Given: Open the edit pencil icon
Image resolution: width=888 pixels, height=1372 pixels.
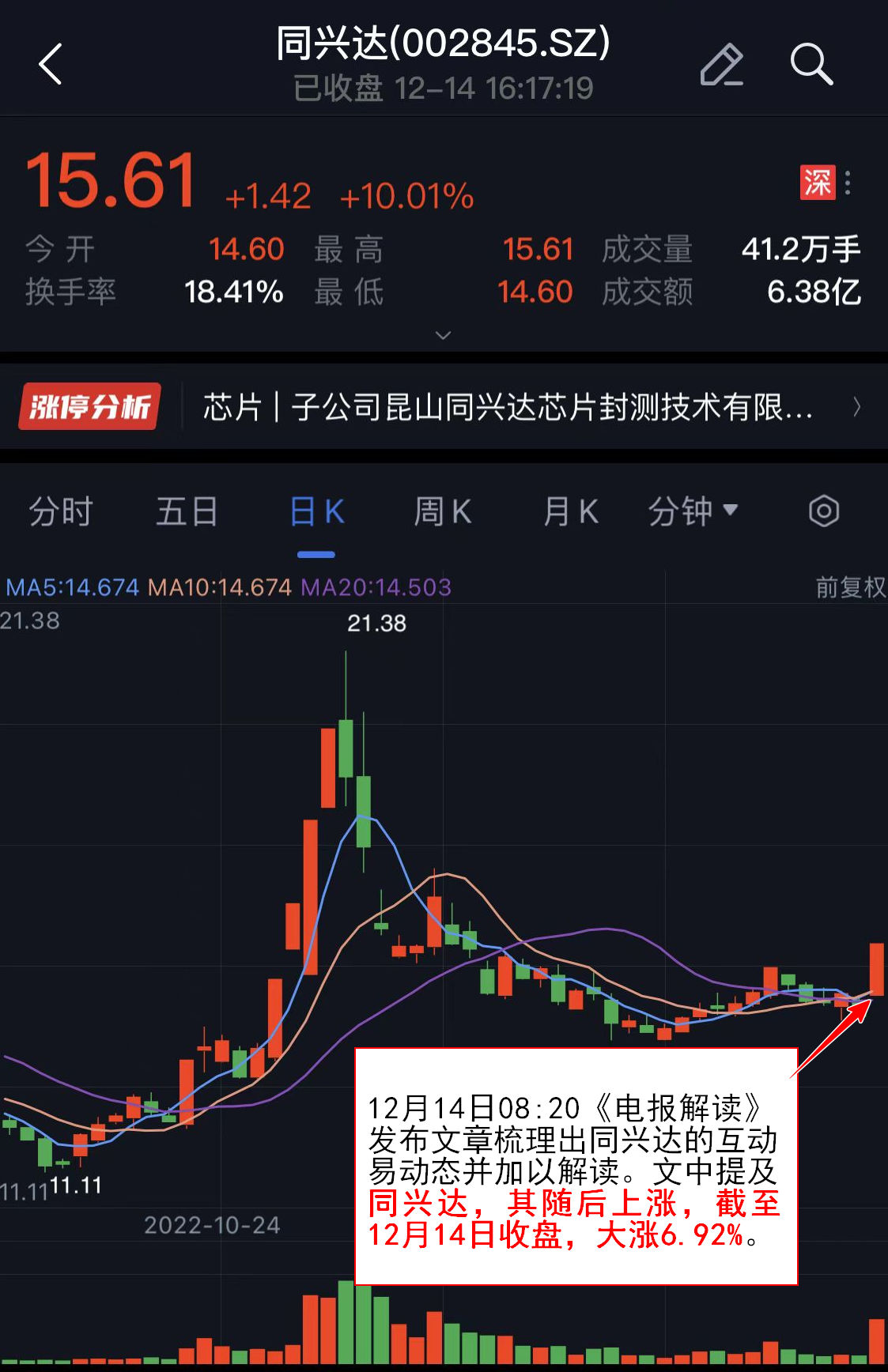Looking at the screenshot, I should coord(721,64).
